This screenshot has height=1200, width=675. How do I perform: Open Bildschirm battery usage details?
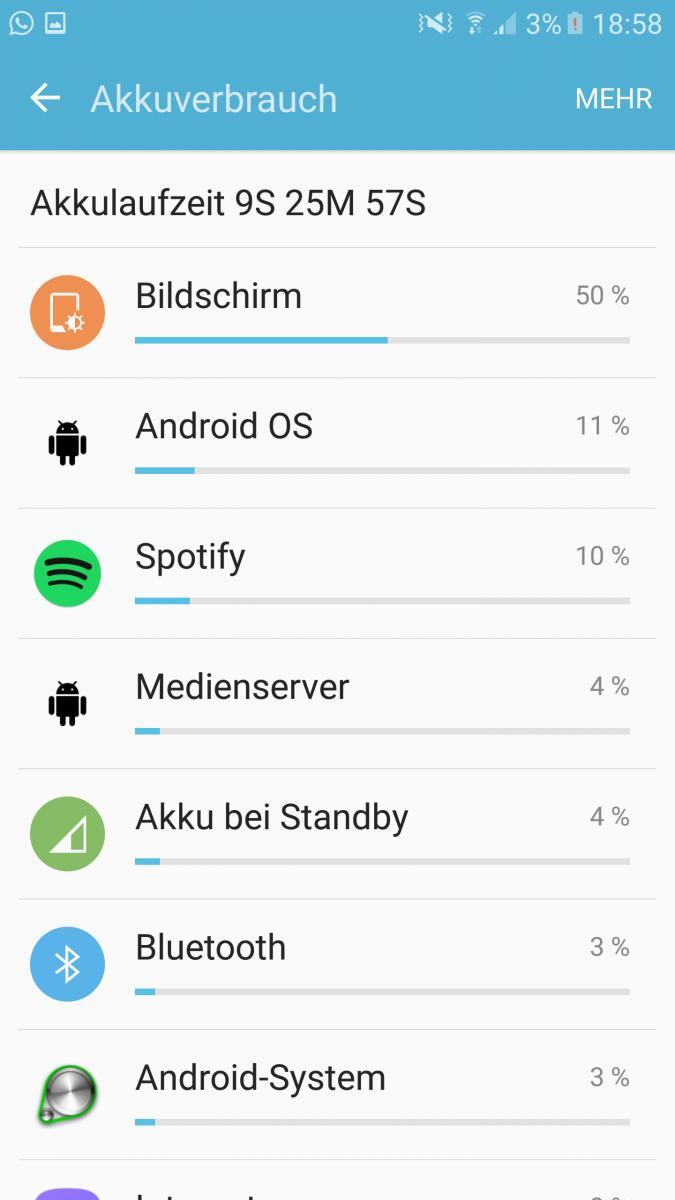click(337, 313)
